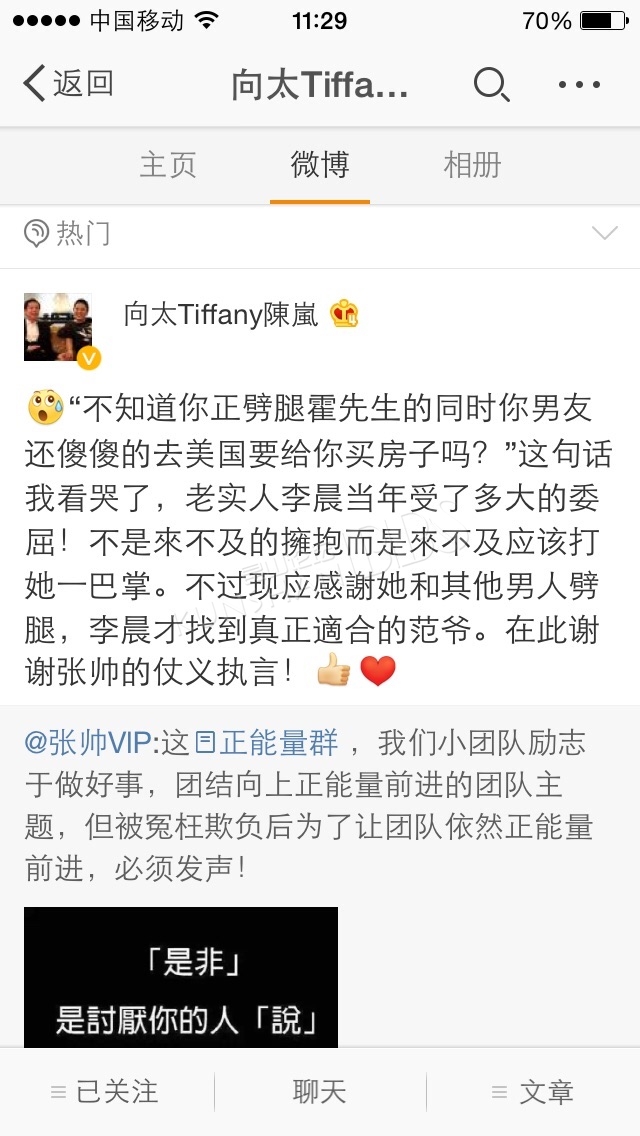The height and width of the screenshot is (1136, 640).
Task: Switch to the 相册 tab
Action: (473, 165)
